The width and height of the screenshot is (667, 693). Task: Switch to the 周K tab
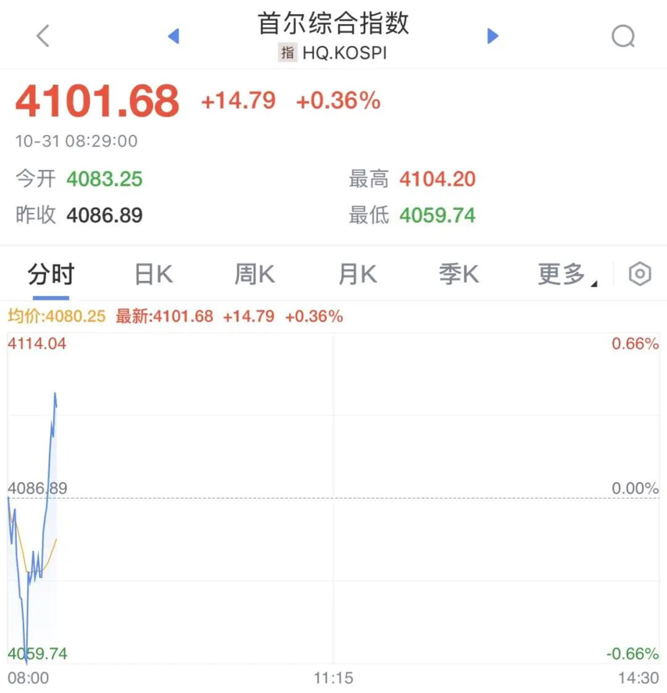click(x=255, y=274)
